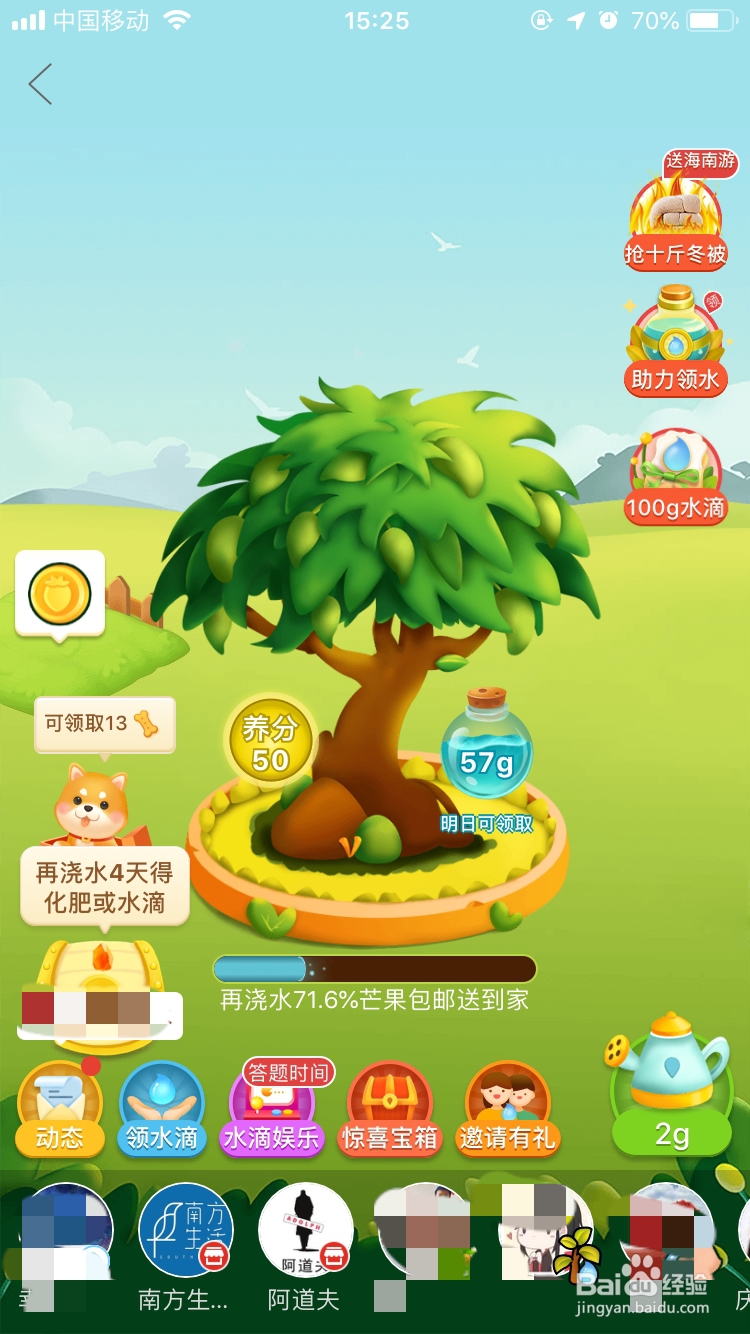
Task: Tap the 71.6% watering progress bar
Action: [x=374, y=968]
